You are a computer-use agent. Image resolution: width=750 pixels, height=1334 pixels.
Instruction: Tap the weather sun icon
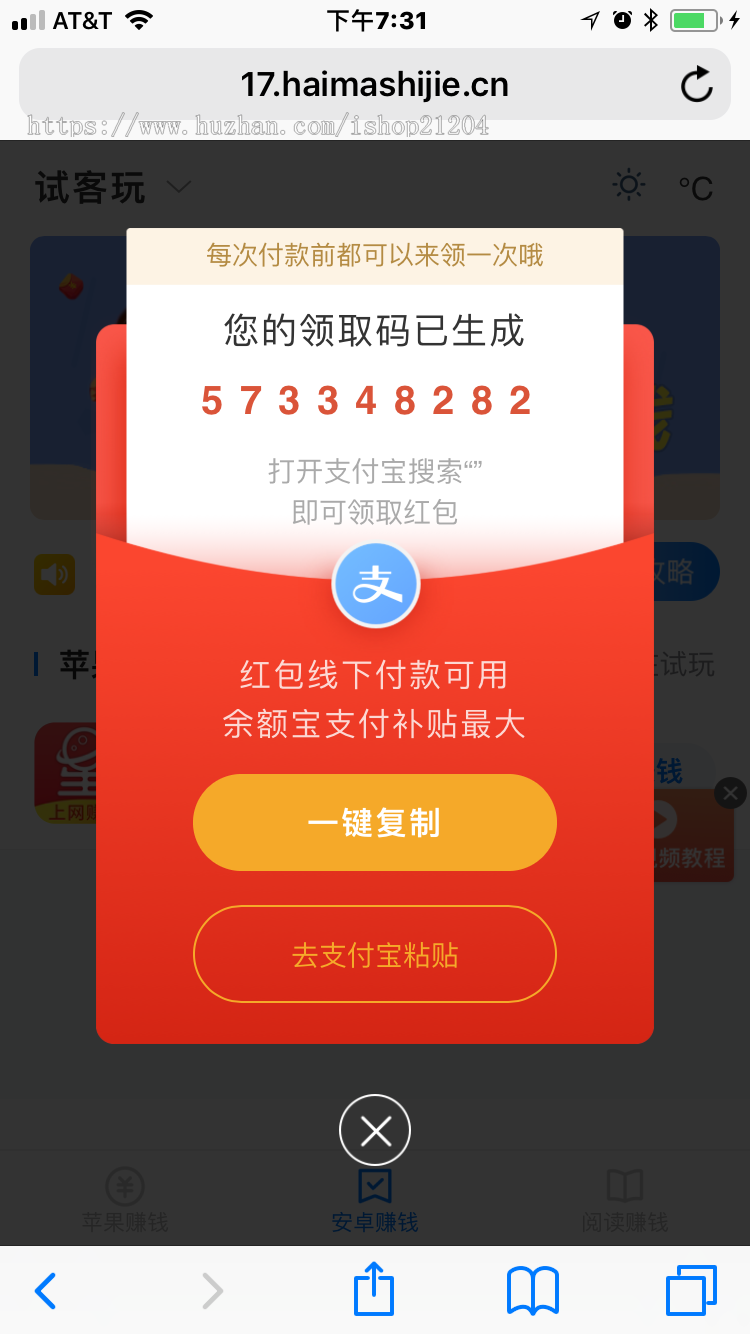628,185
